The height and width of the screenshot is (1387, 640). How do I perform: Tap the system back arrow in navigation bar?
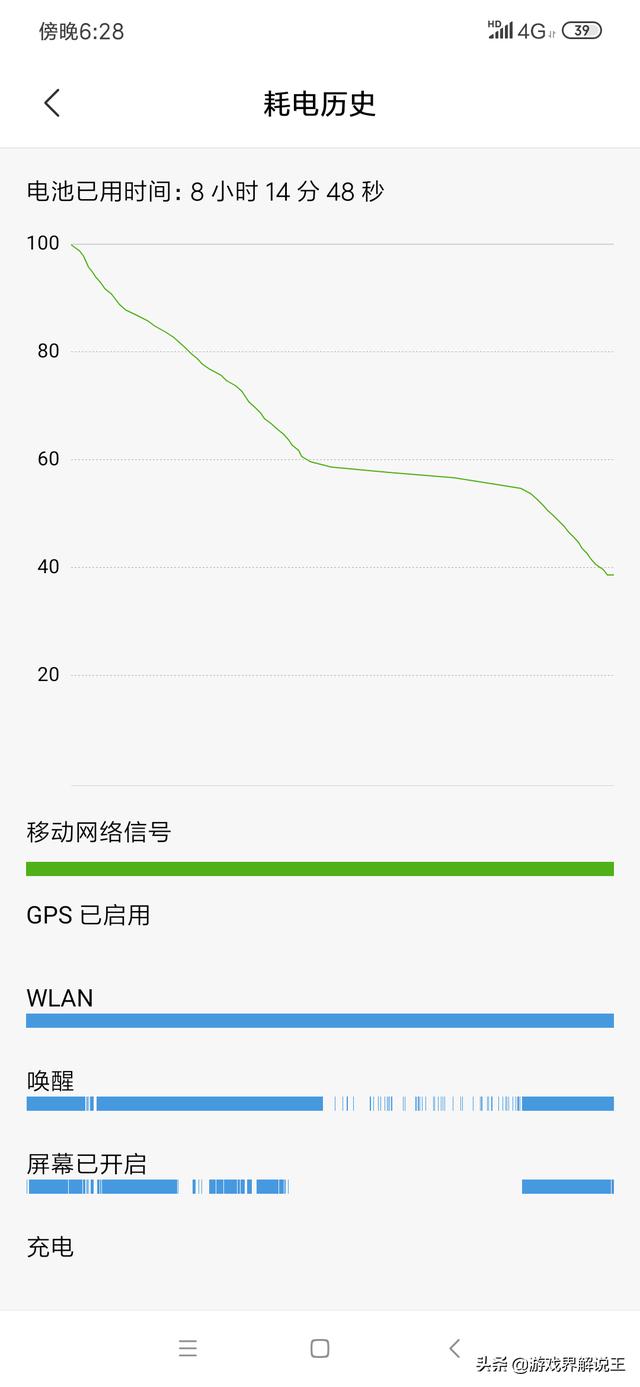(x=454, y=1348)
